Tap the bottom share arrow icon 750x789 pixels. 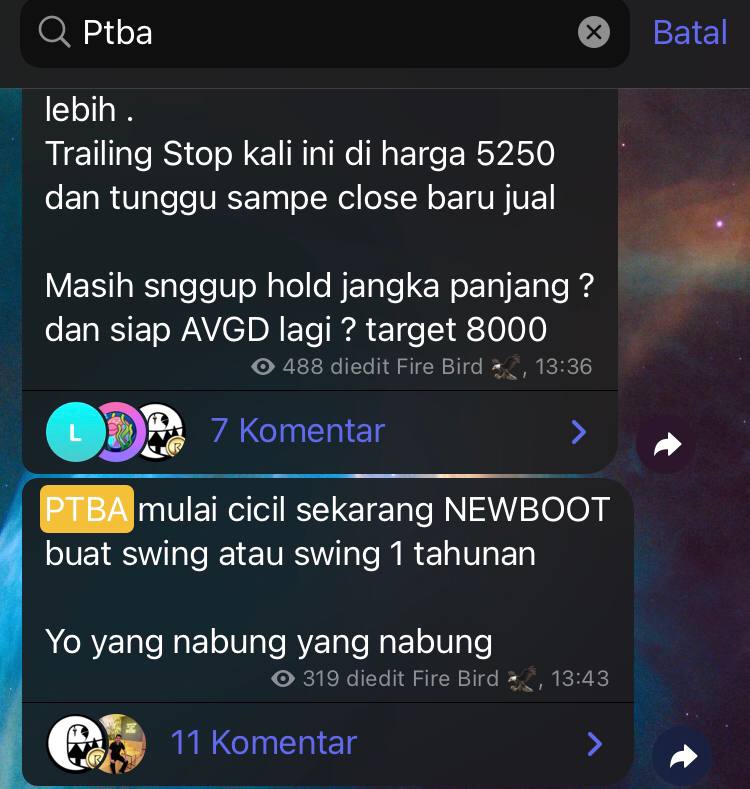(683, 756)
